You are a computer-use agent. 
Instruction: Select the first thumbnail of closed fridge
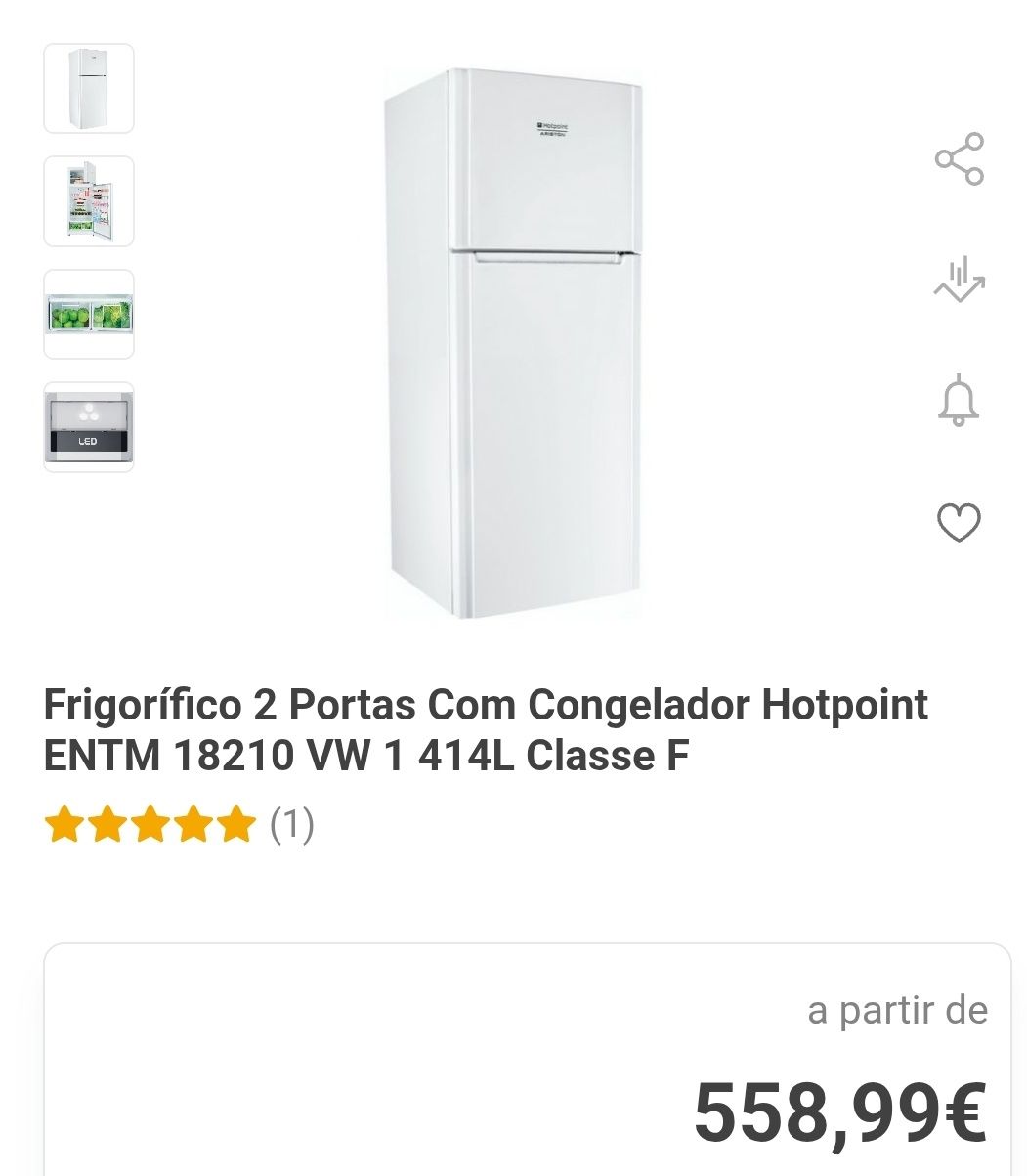click(x=89, y=89)
